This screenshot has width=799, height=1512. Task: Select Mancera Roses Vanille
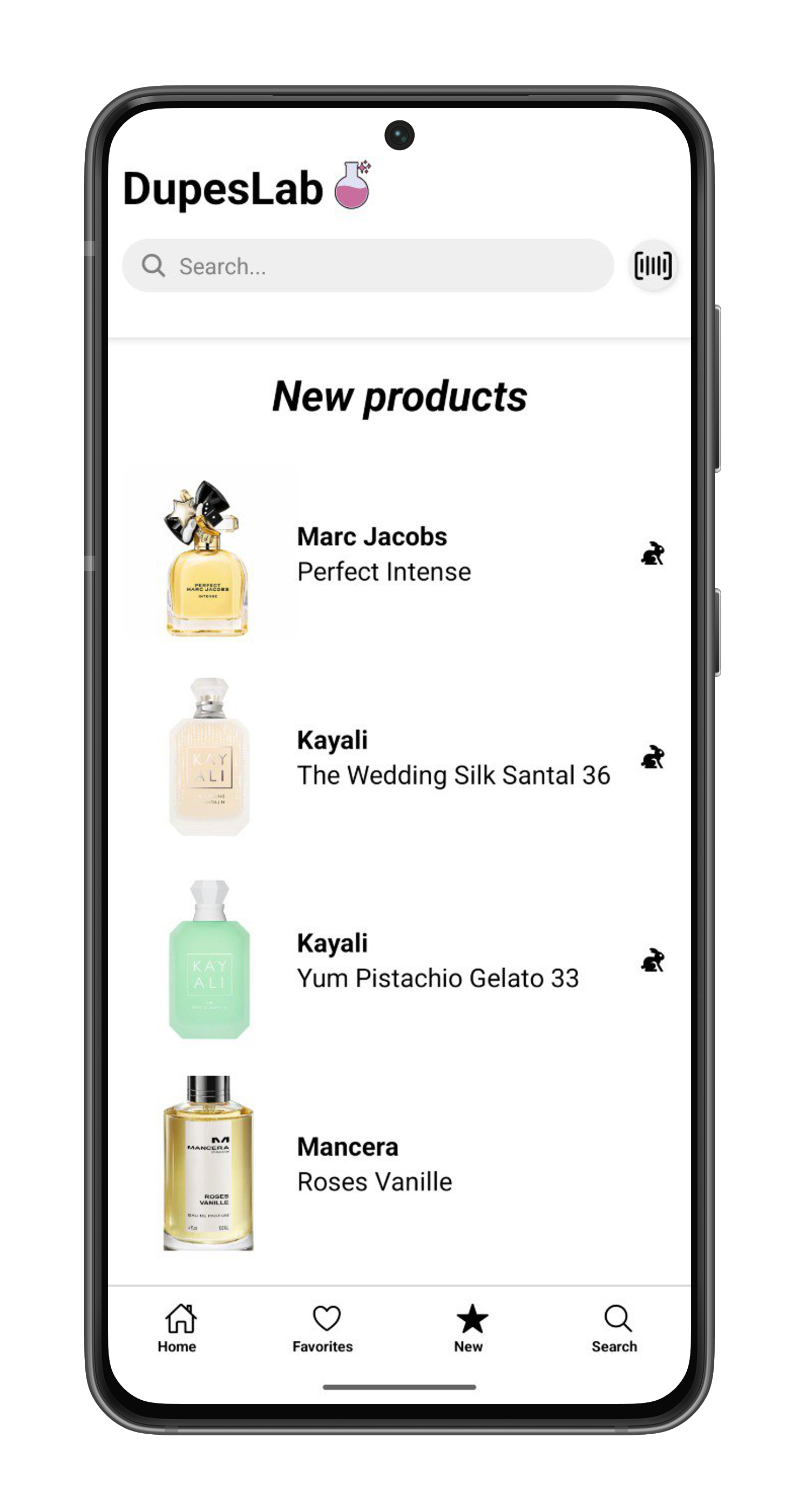coord(374,1165)
